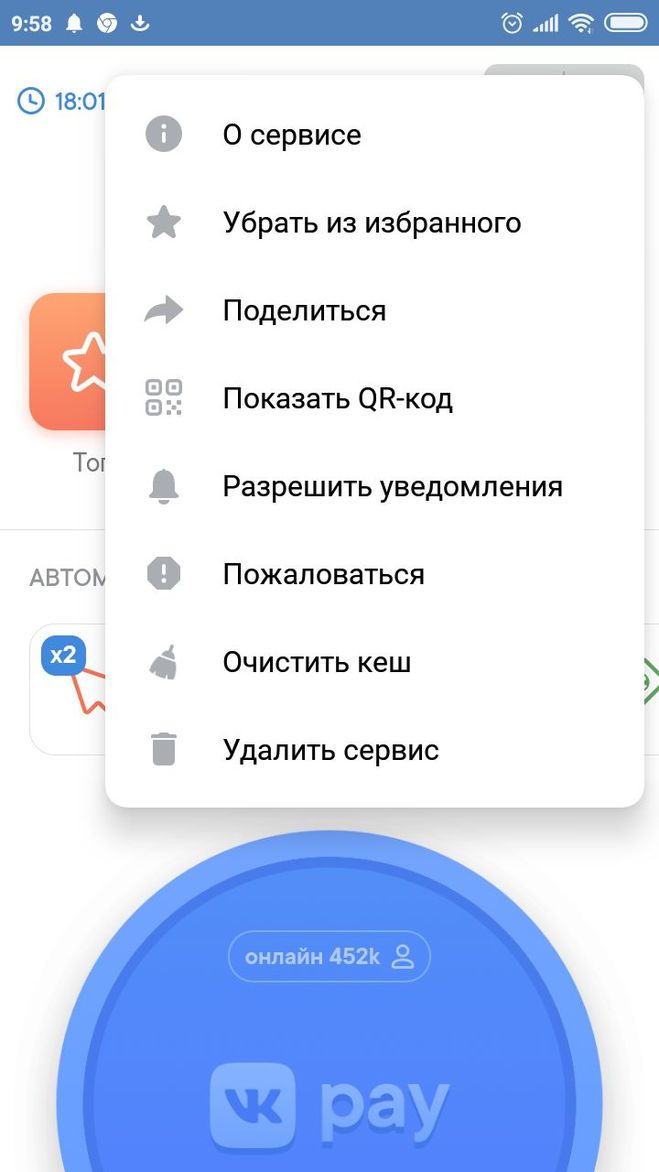Screen dimensions: 659x1172
Task: Tap 'Поделиться' to share the service
Action: coord(304,311)
